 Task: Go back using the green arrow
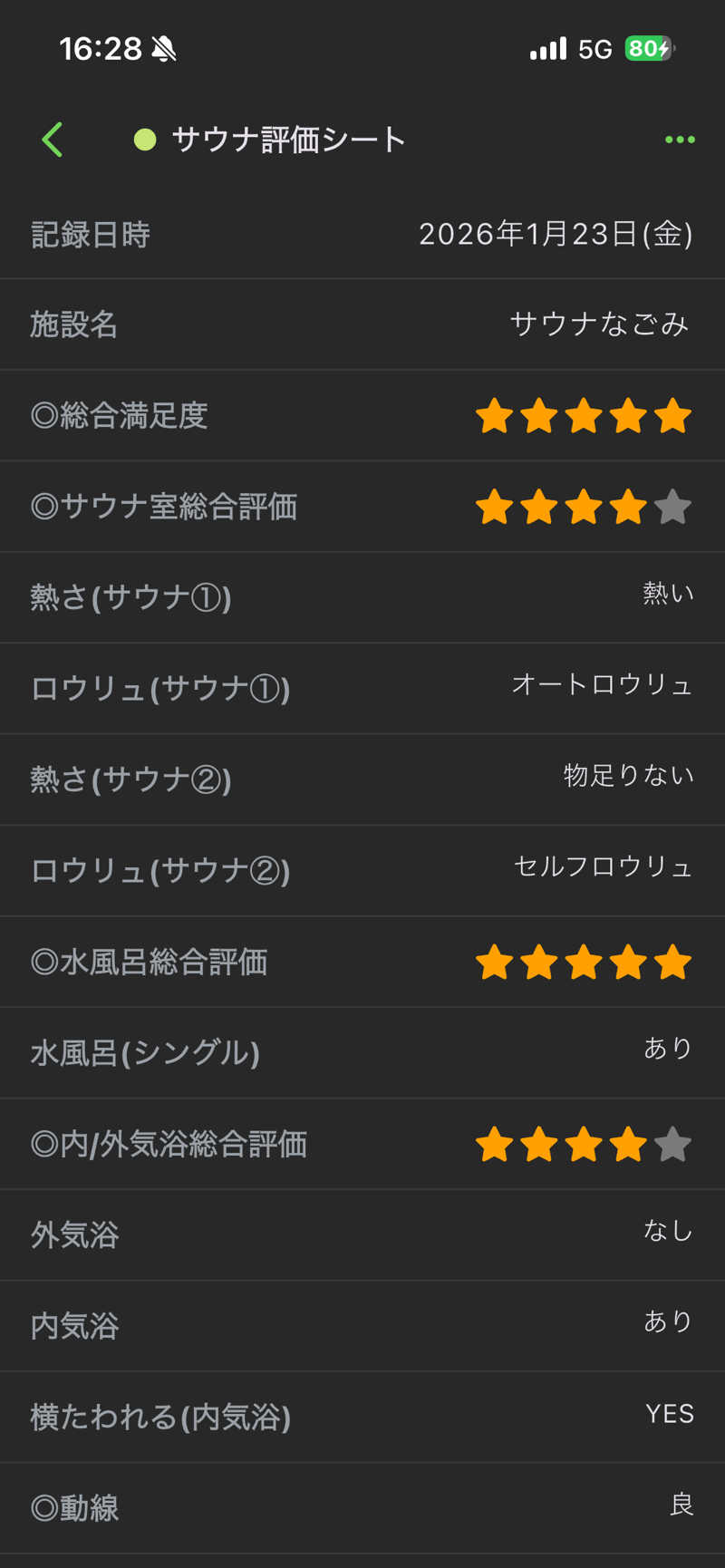(53, 140)
